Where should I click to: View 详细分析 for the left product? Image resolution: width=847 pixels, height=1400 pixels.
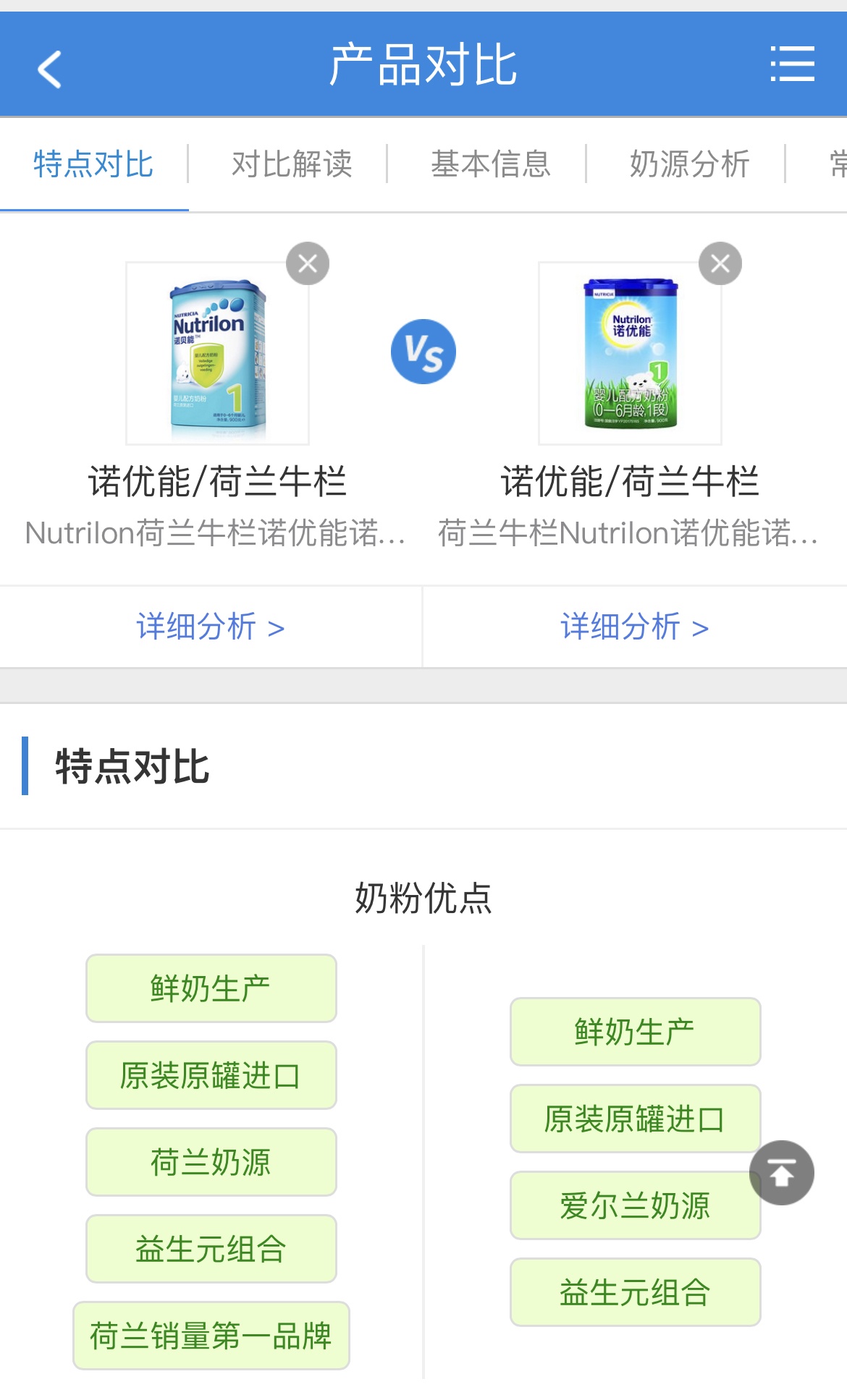210,627
